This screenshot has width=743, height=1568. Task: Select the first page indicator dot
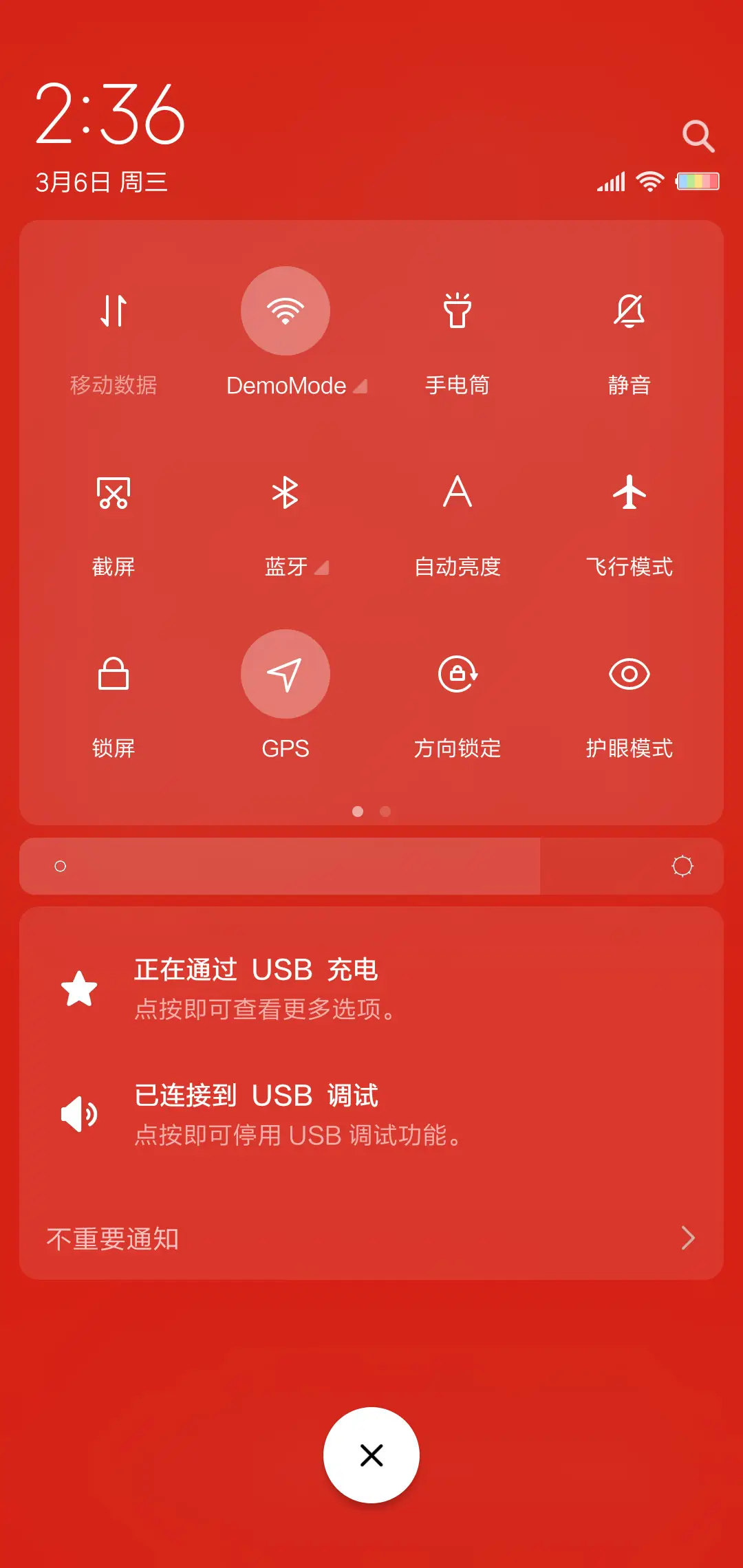(358, 812)
